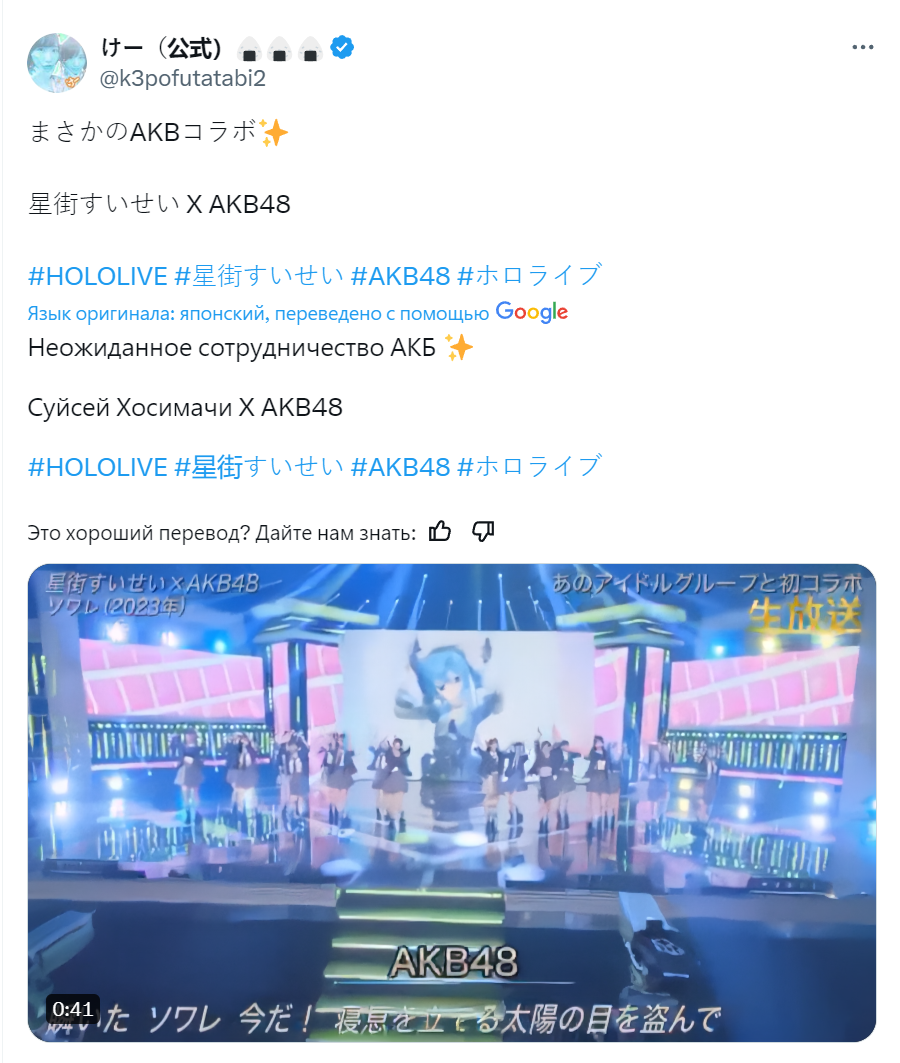Open the #星街すいせい hashtag in the original text
Screen dimensions: 900x1063
pyautogui.click(x=259, y=275)
